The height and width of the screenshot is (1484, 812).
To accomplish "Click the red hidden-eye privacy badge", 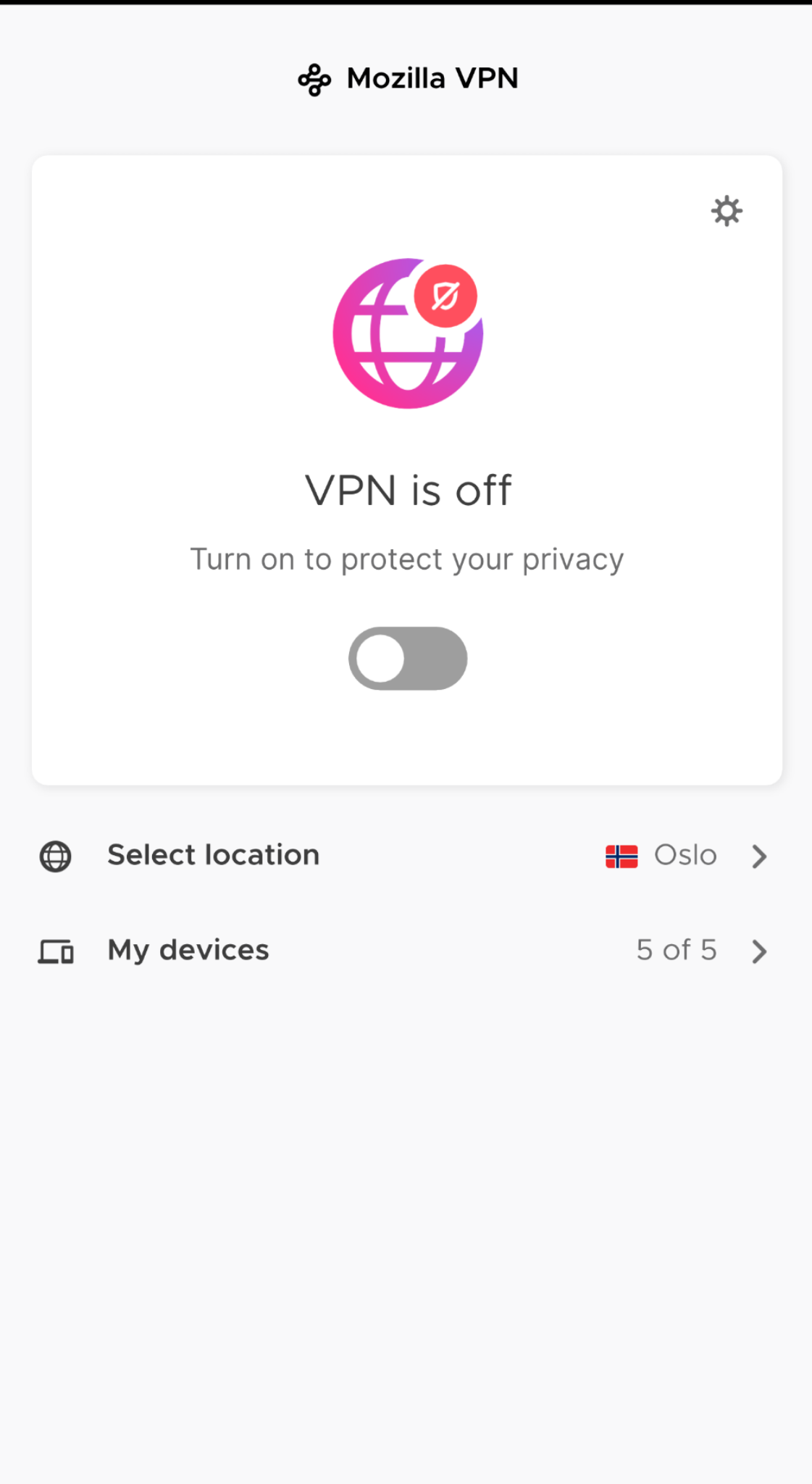I will point(446,296).
